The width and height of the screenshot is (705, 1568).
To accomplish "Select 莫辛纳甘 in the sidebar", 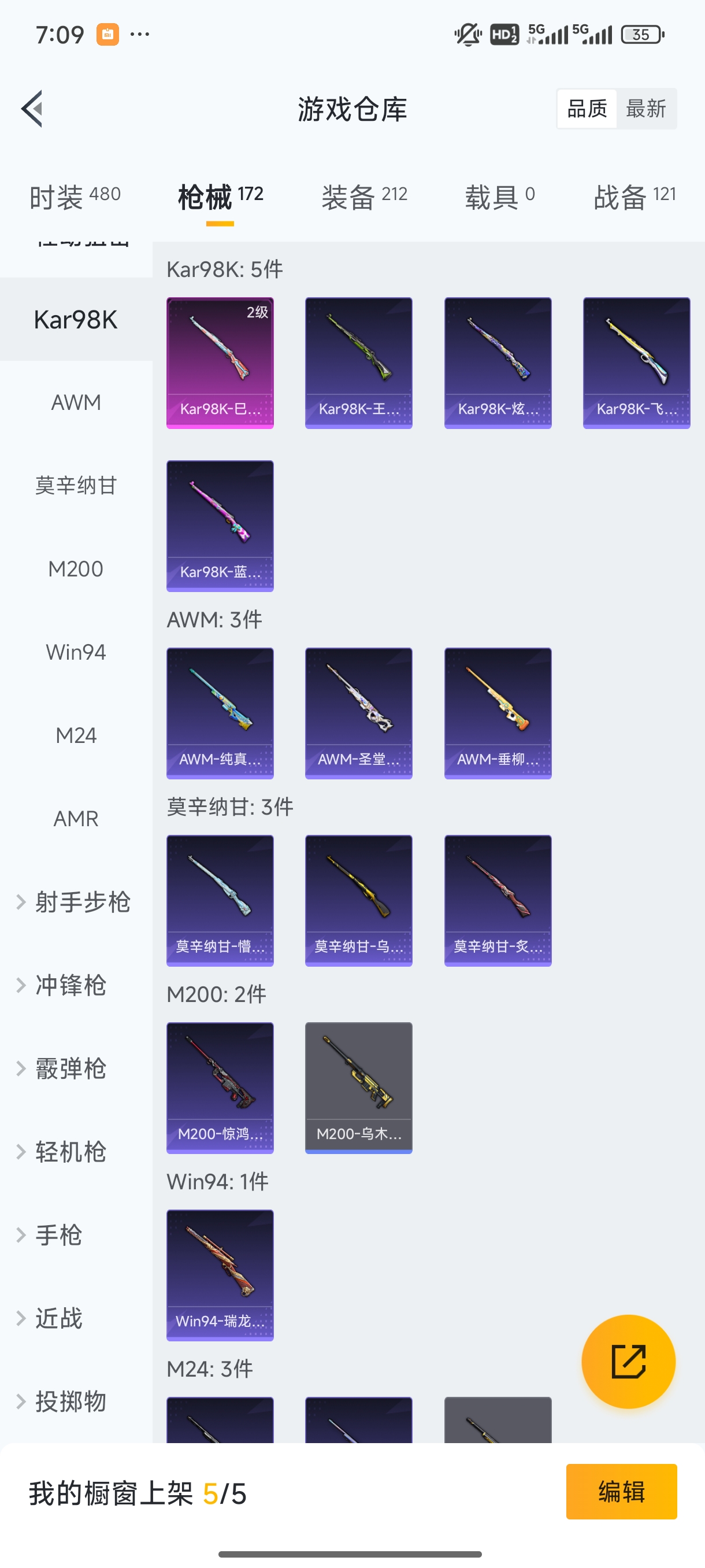I will click(x=76, y=485).
